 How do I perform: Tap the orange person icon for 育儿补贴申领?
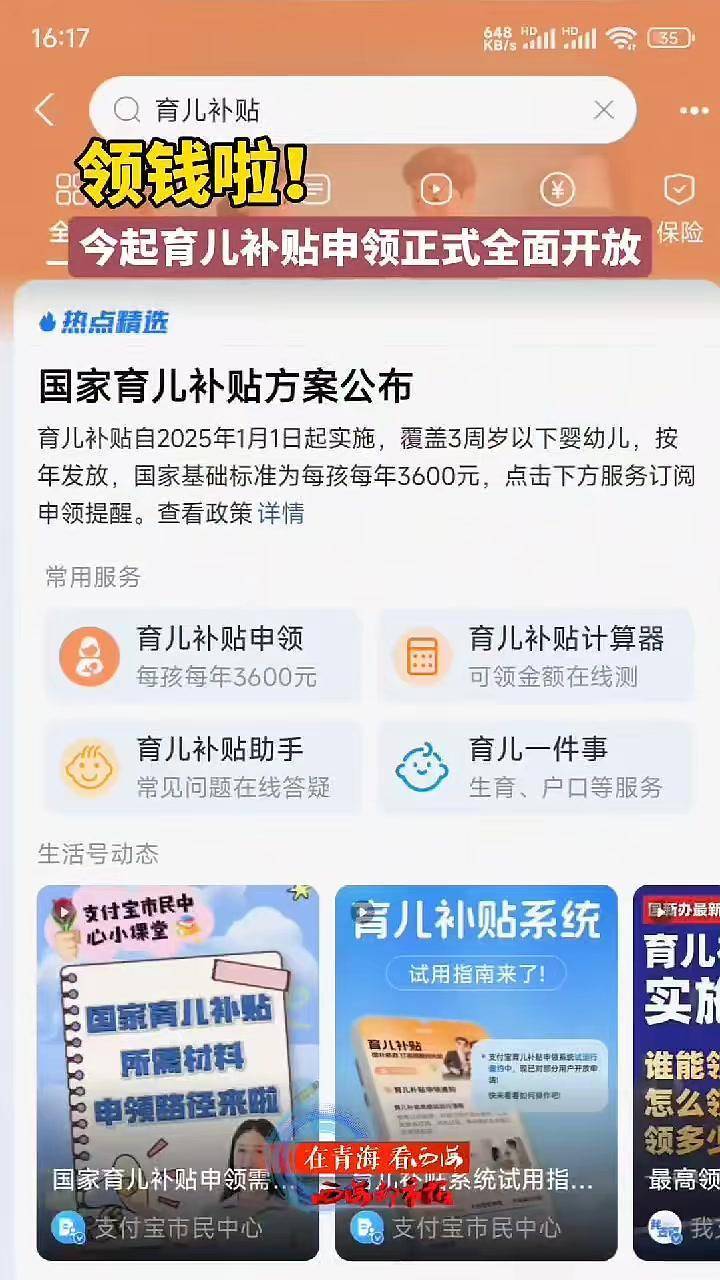coord(89,656)
